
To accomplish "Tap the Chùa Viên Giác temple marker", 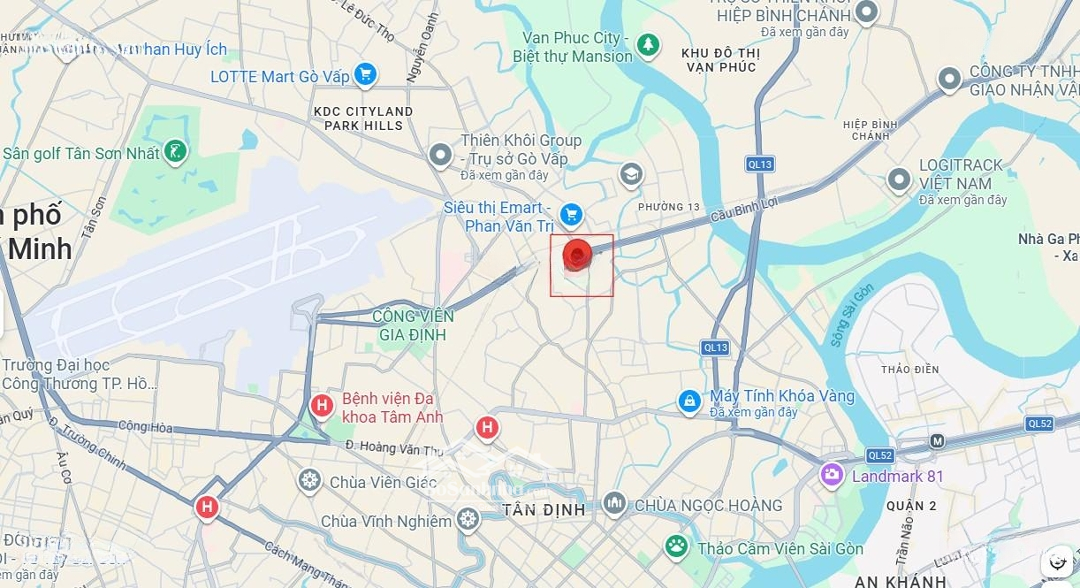I will tap(309, 481).
